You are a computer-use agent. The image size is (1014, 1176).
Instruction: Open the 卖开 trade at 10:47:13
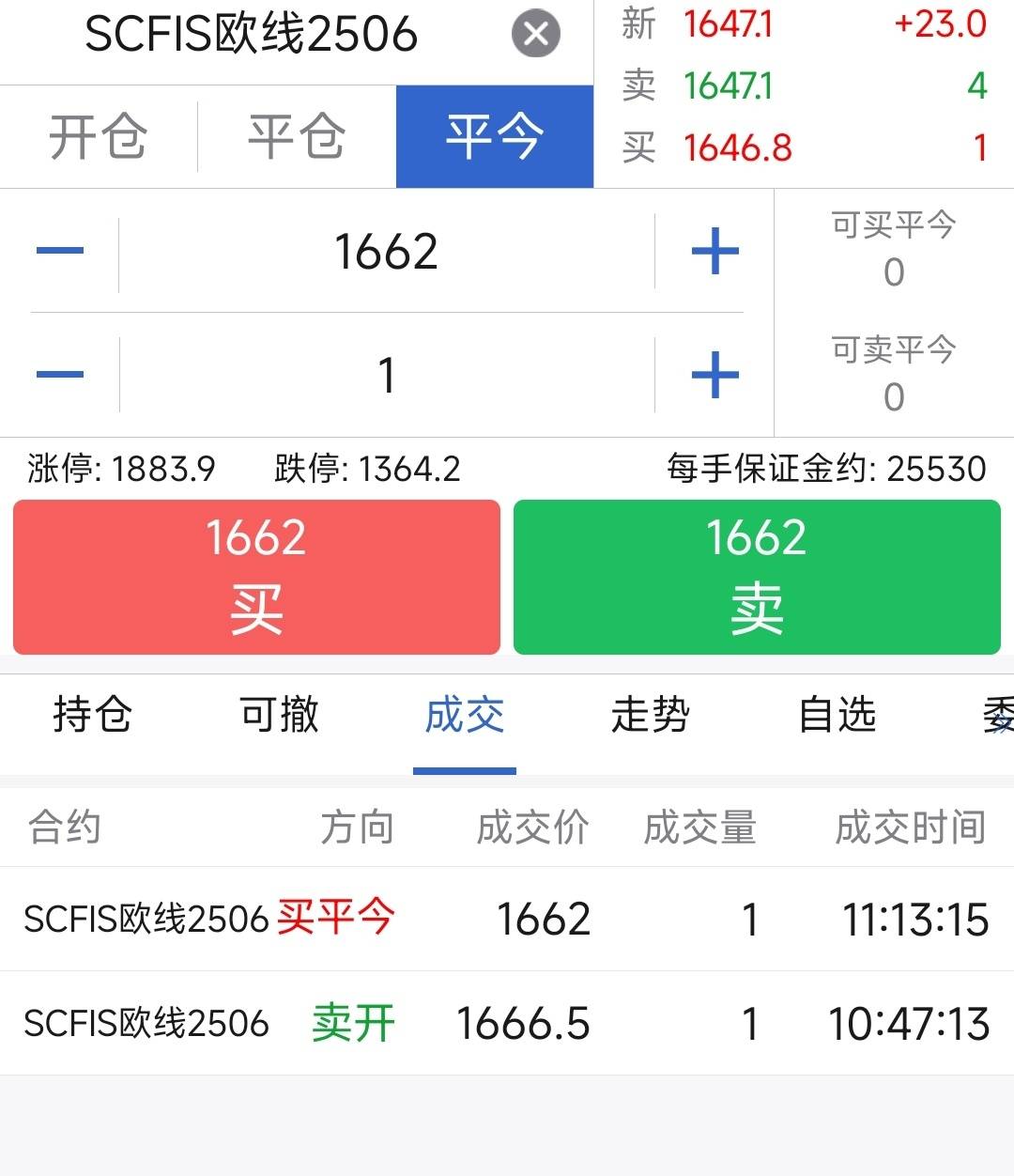tap(507, 1023)
